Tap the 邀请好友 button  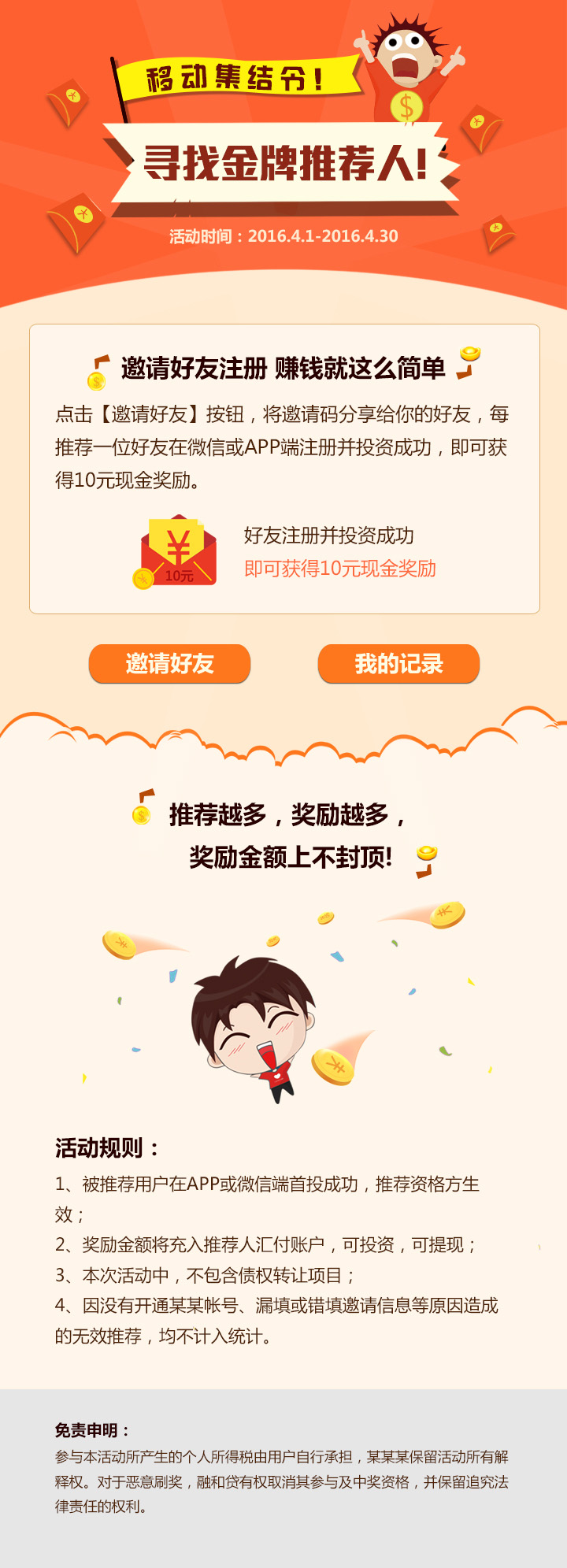[x=169, y=664]
